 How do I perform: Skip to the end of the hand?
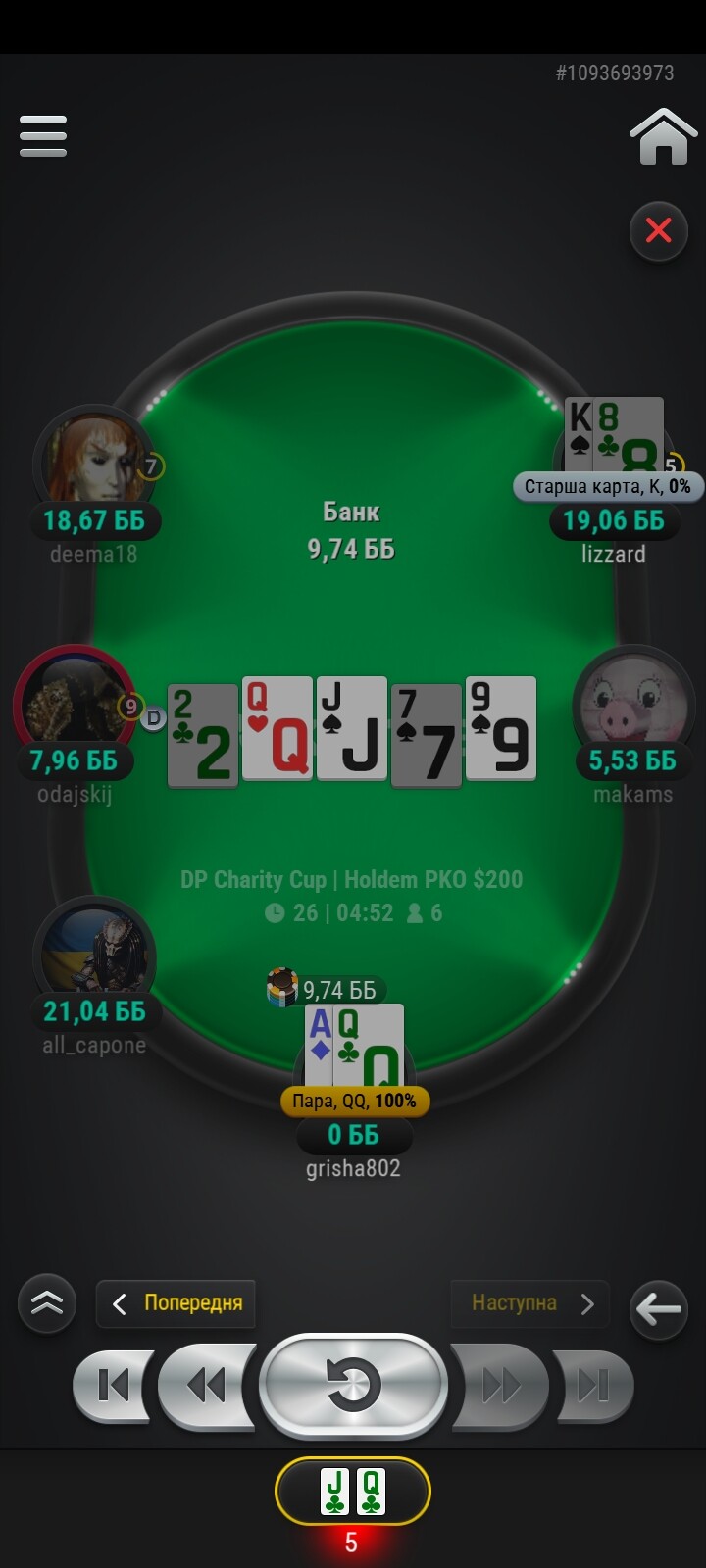(593, 1385)
